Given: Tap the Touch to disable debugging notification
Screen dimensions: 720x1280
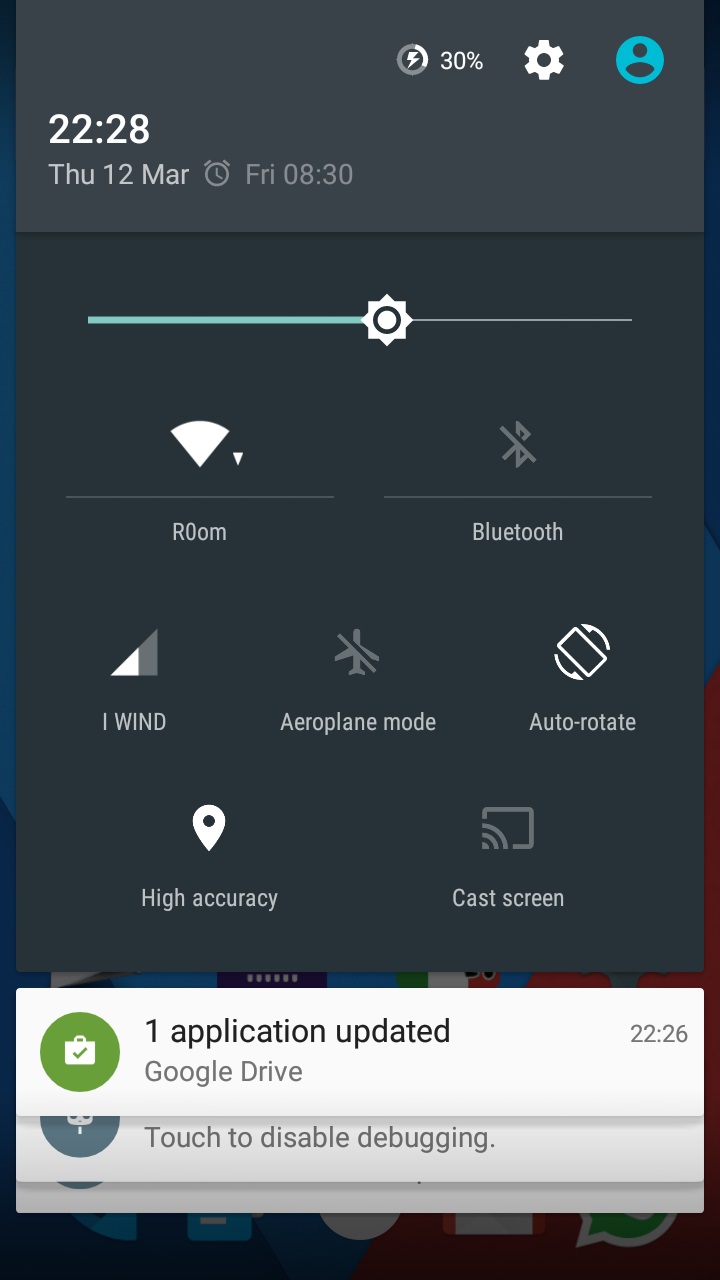Looking at the screenshot, I should (x=360, y=1138).
